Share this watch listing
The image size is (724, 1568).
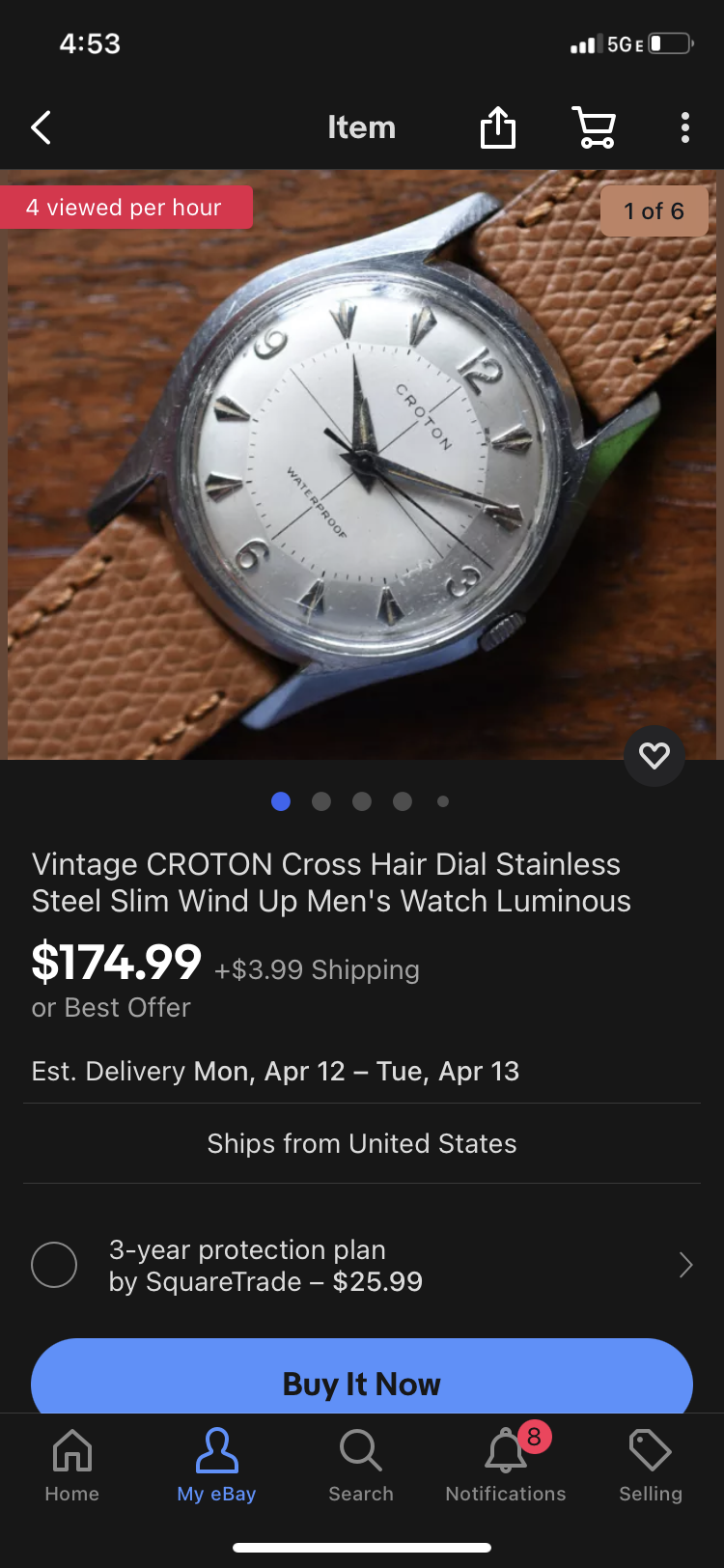[498, 127]
